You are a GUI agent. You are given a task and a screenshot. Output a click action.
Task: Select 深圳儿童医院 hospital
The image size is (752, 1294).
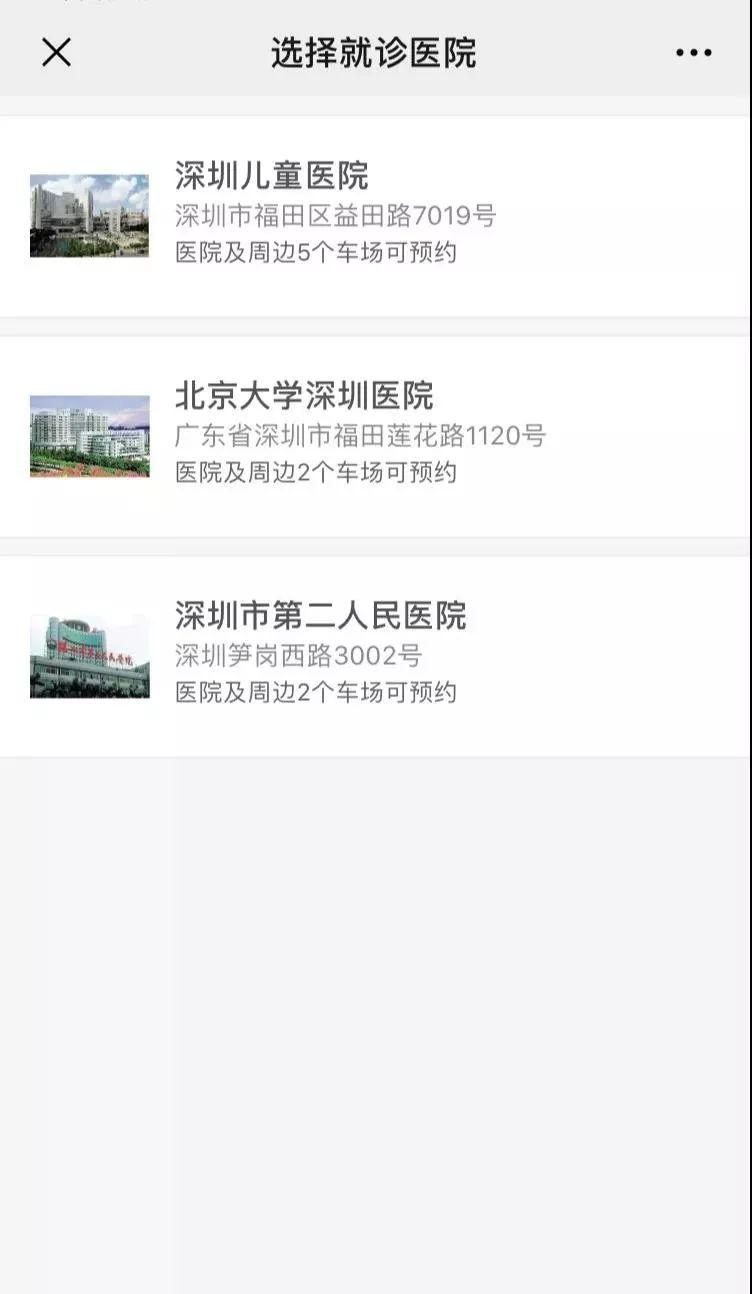[375, 215]
